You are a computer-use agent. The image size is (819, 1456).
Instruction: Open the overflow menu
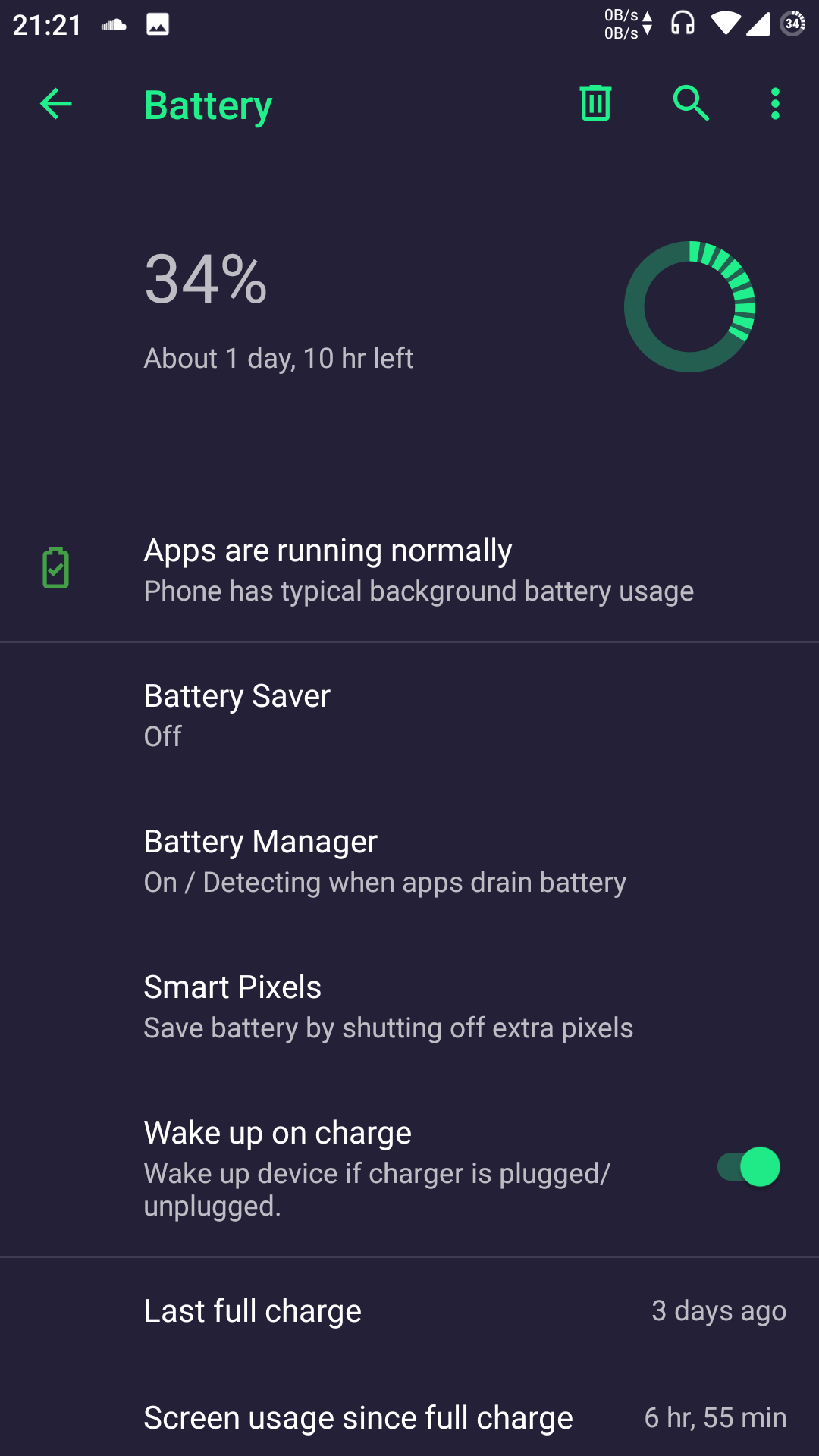pyautogui.click(x=775, y=104)
